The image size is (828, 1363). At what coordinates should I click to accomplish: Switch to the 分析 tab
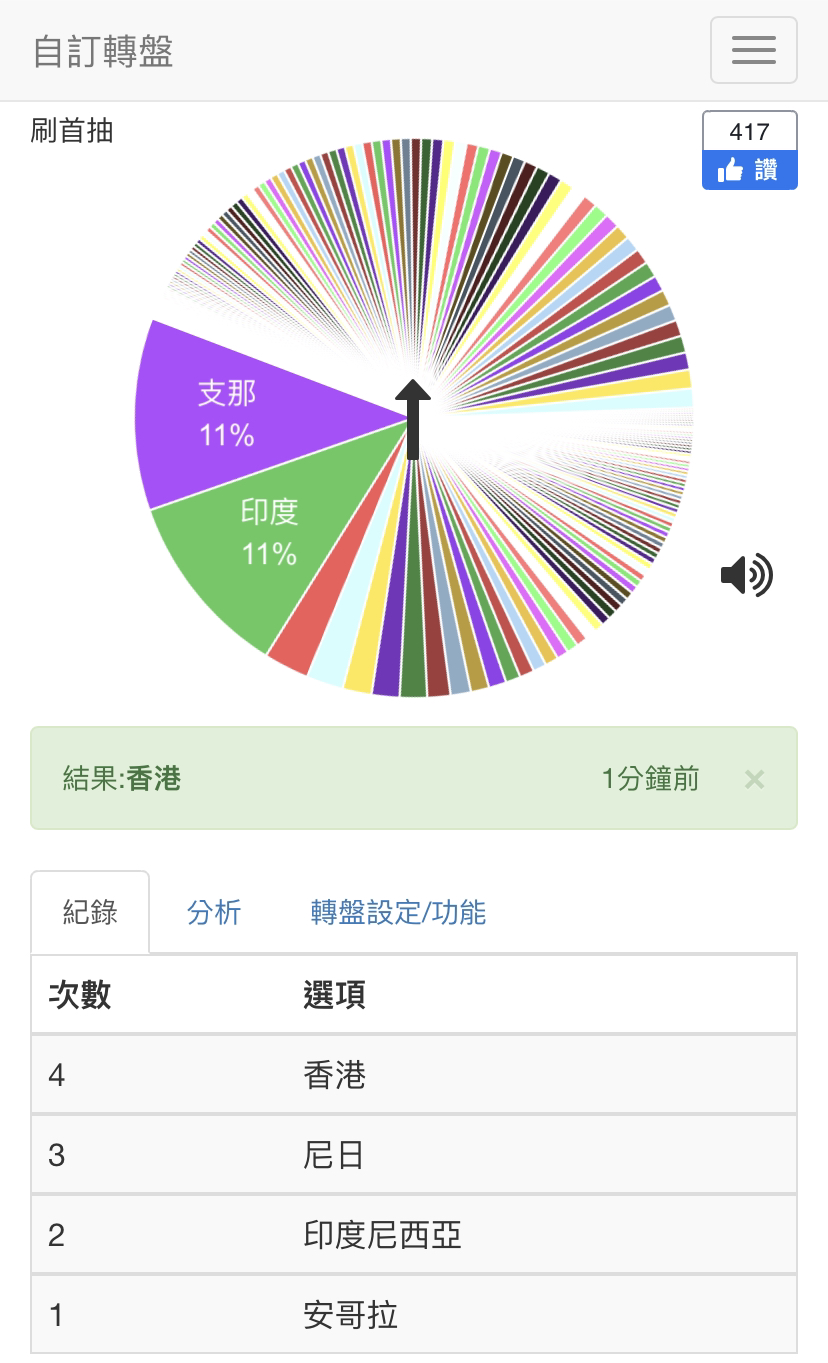pyautogui.click(x=214, y=912)
